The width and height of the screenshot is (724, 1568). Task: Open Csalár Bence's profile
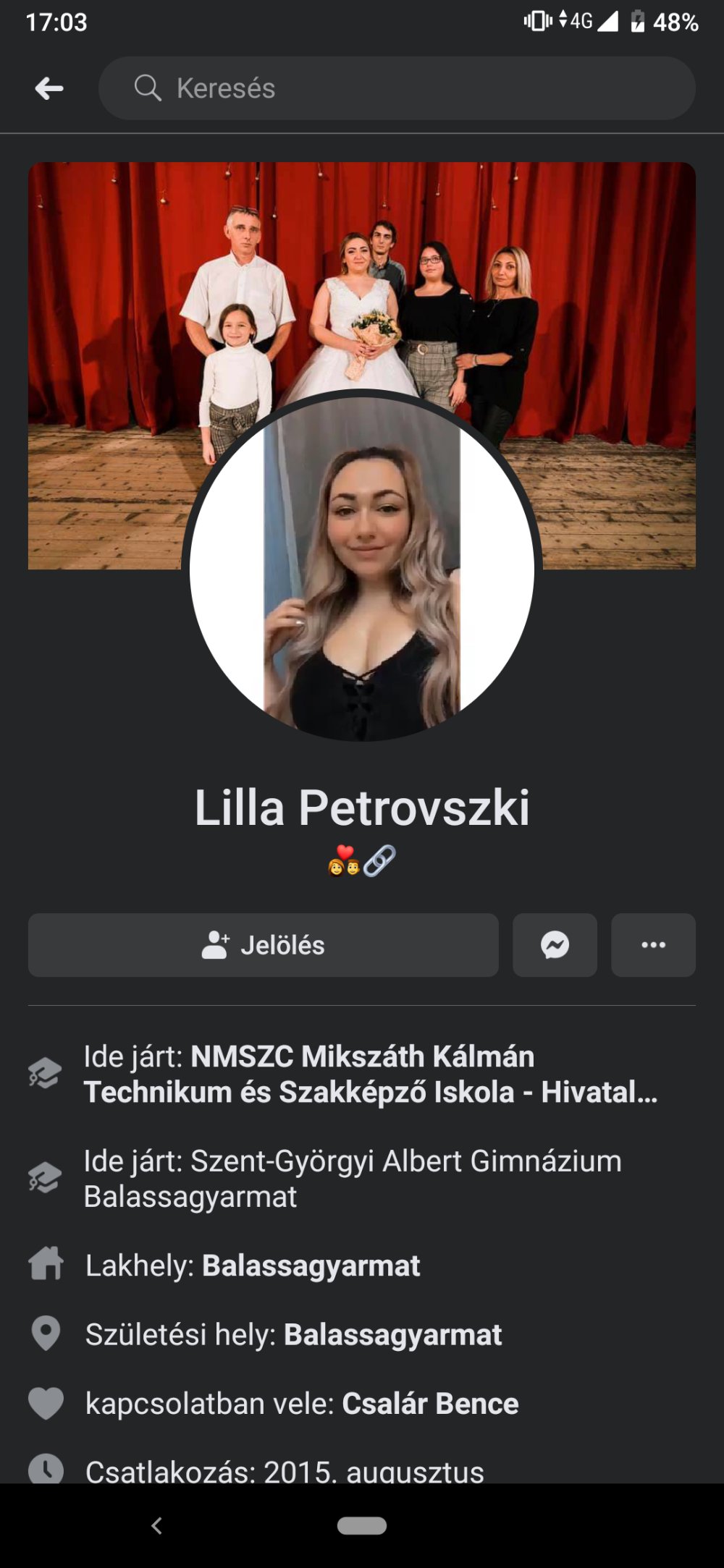click(x=430, y=1404)
